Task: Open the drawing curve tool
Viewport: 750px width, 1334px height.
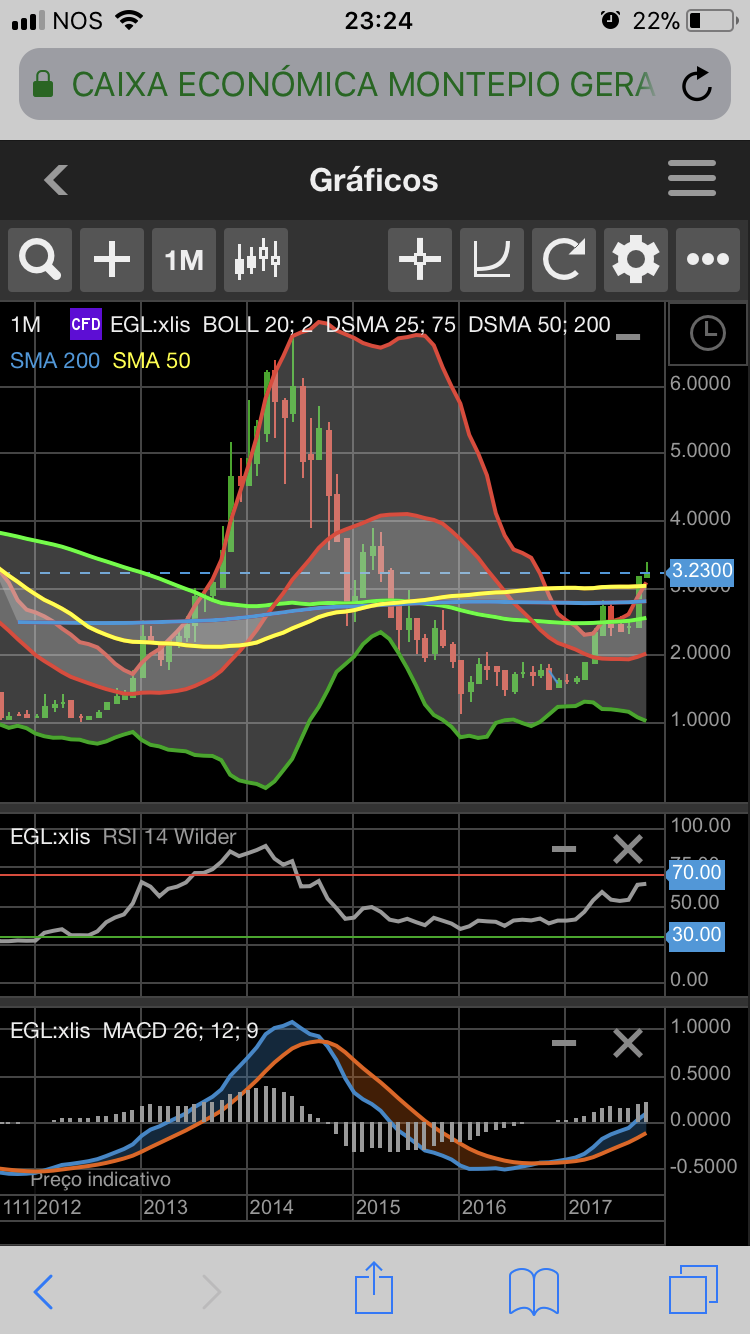Action: (x=492, y=260)
